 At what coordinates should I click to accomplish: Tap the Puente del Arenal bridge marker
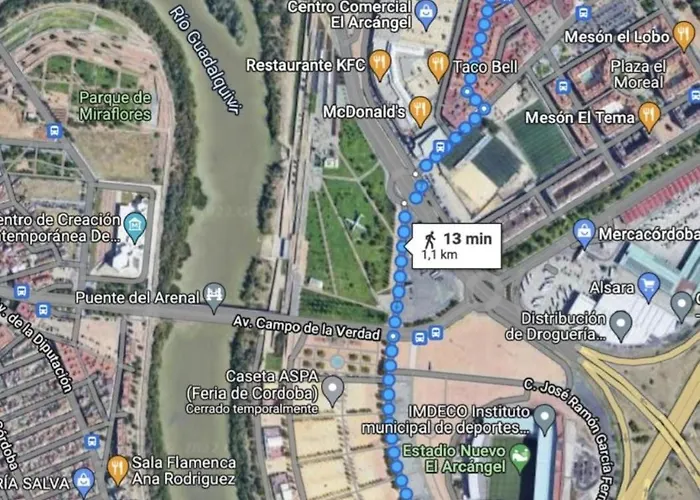click(214, 294)
